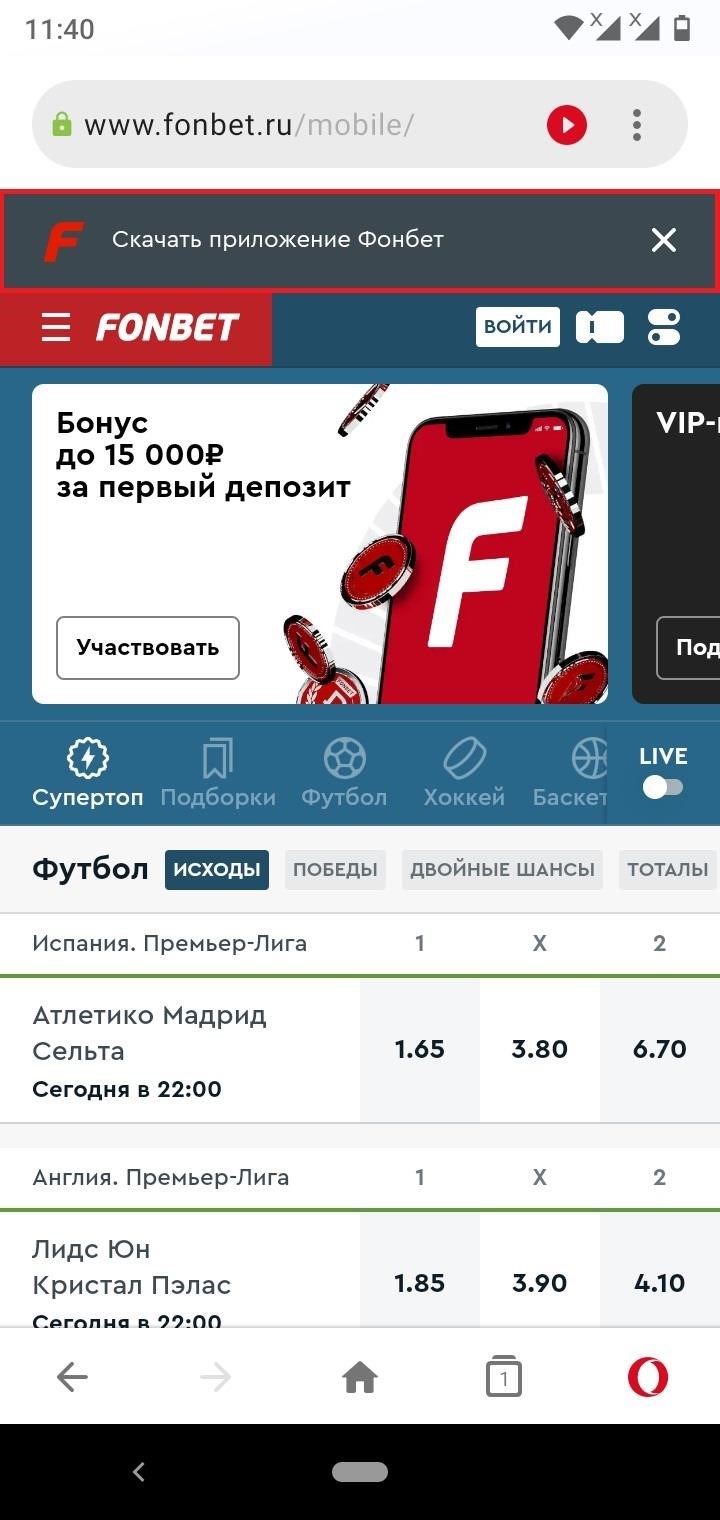Open the settings toggles icon

664,327
